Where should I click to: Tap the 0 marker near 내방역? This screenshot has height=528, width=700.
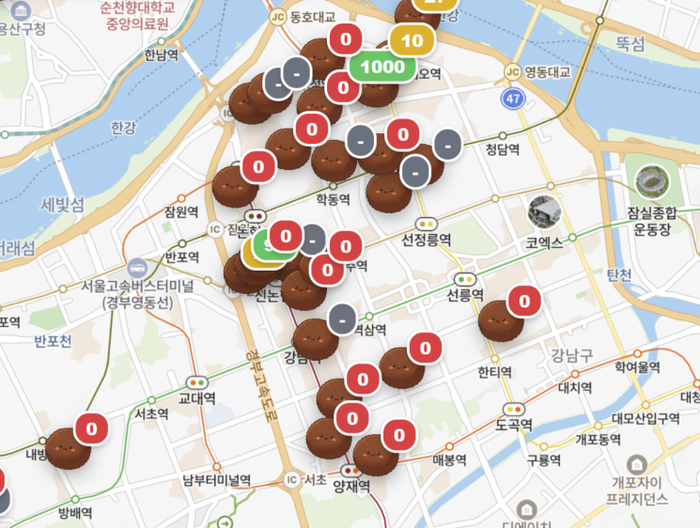pyautogui.click(x=91, y=429)
